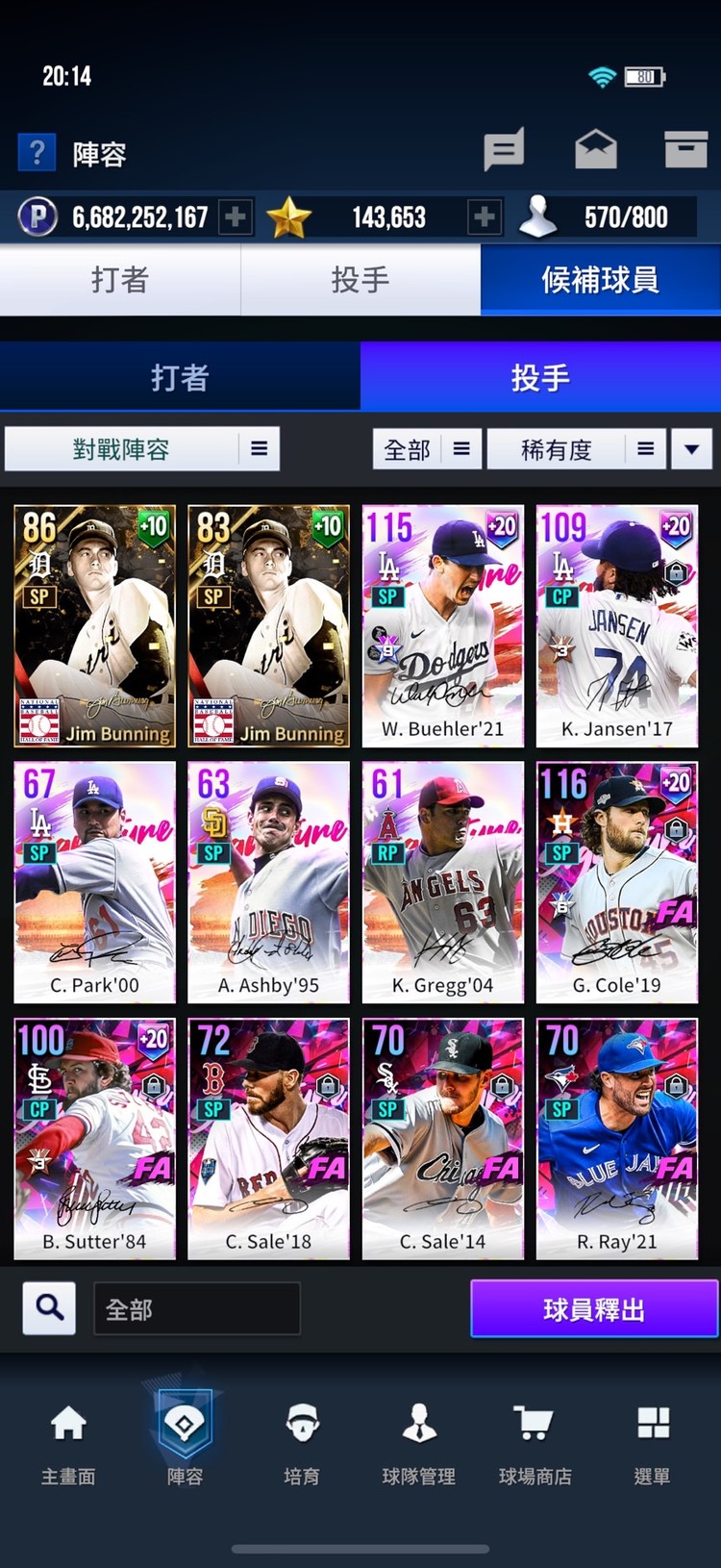The image size is (721, 1568).
Task: Switch to the top 打者 tab
Action: point(120,280)
